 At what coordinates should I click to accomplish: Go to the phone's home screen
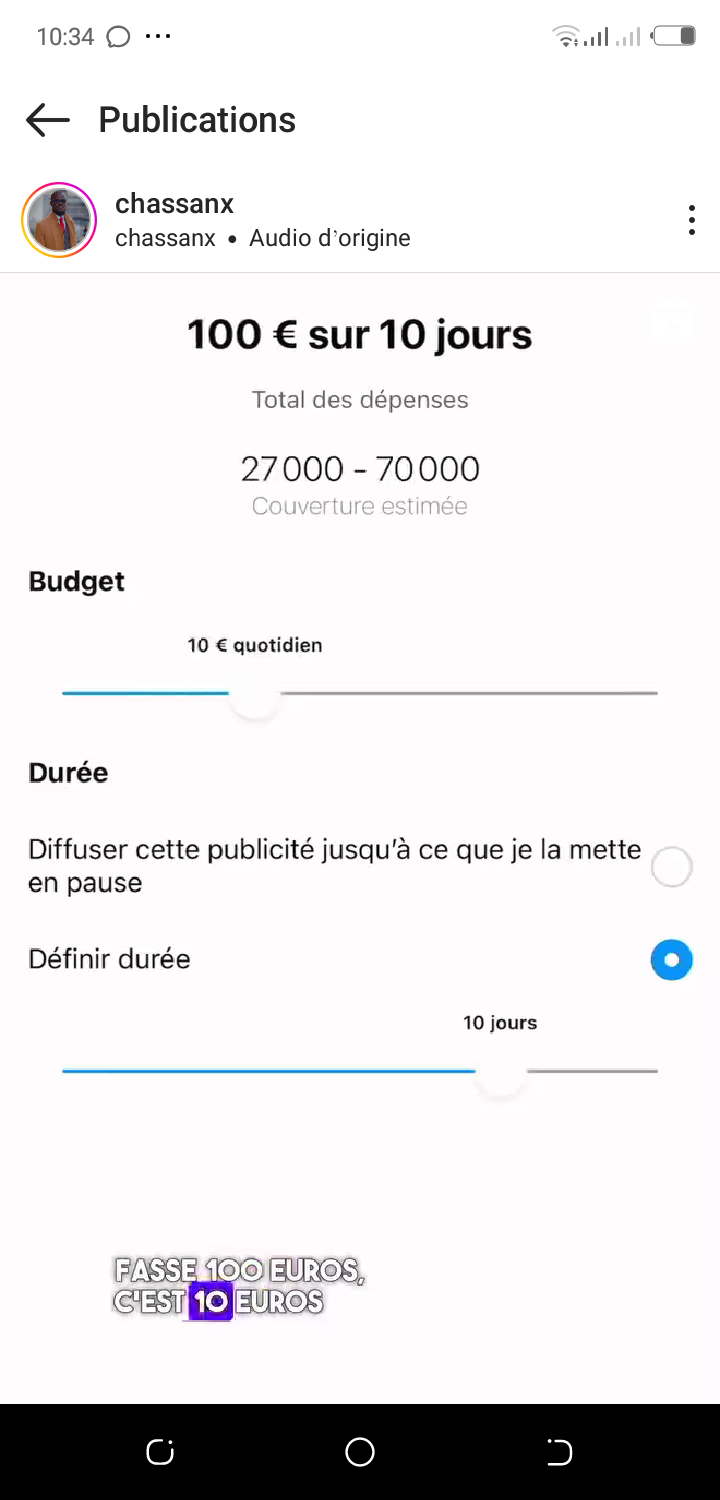(x=360, y=1452)
